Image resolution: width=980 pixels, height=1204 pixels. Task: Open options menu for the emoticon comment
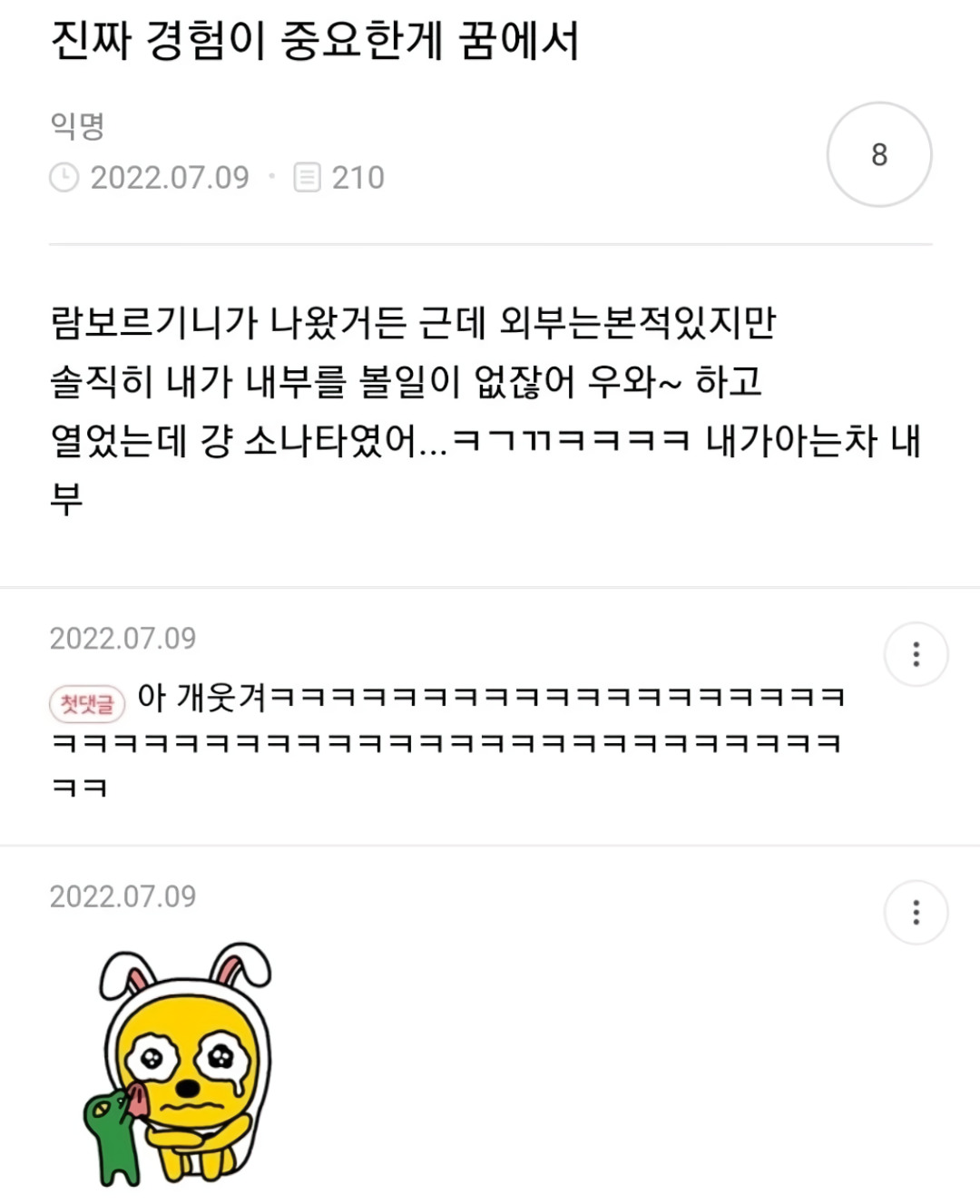pyautogui.click(x=916, y=912)
